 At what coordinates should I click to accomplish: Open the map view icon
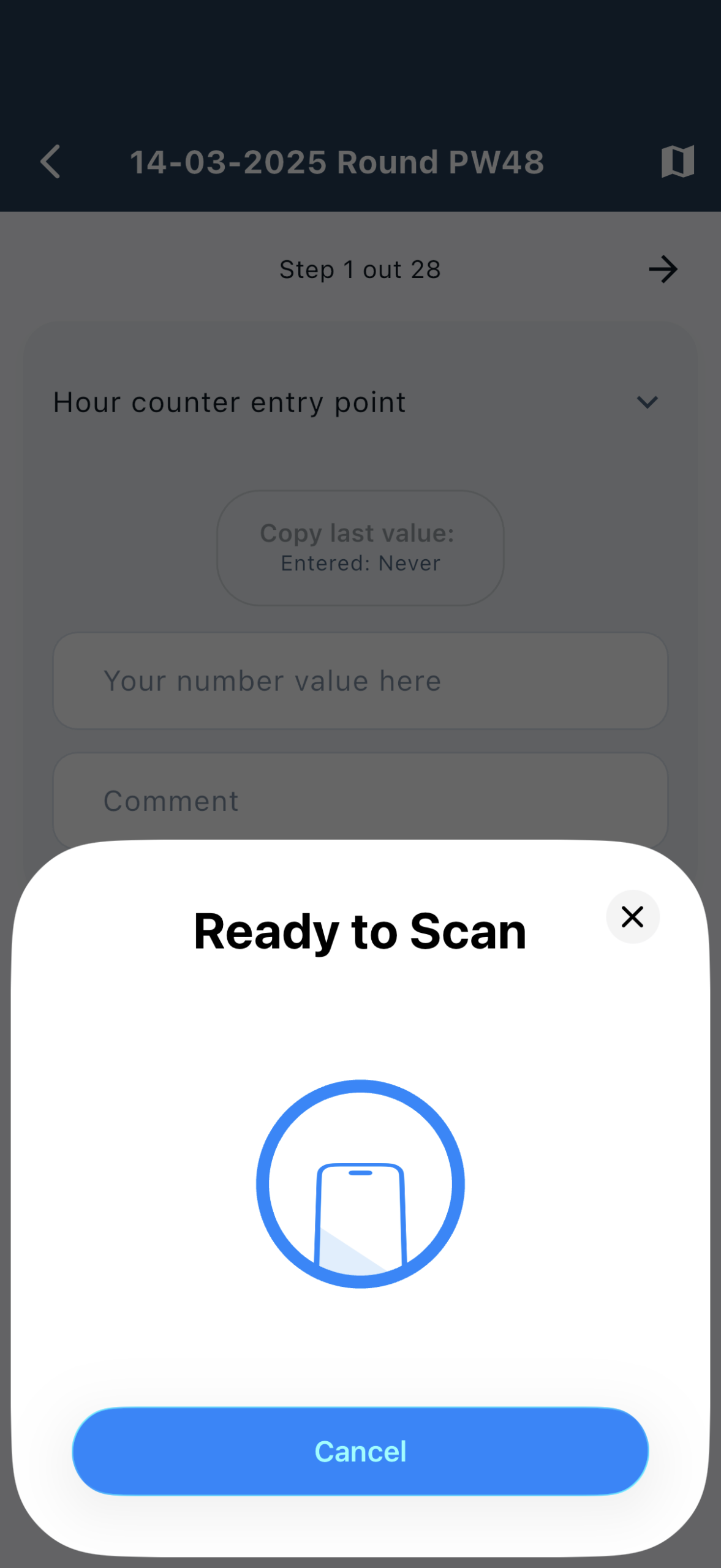pos(678,162)
